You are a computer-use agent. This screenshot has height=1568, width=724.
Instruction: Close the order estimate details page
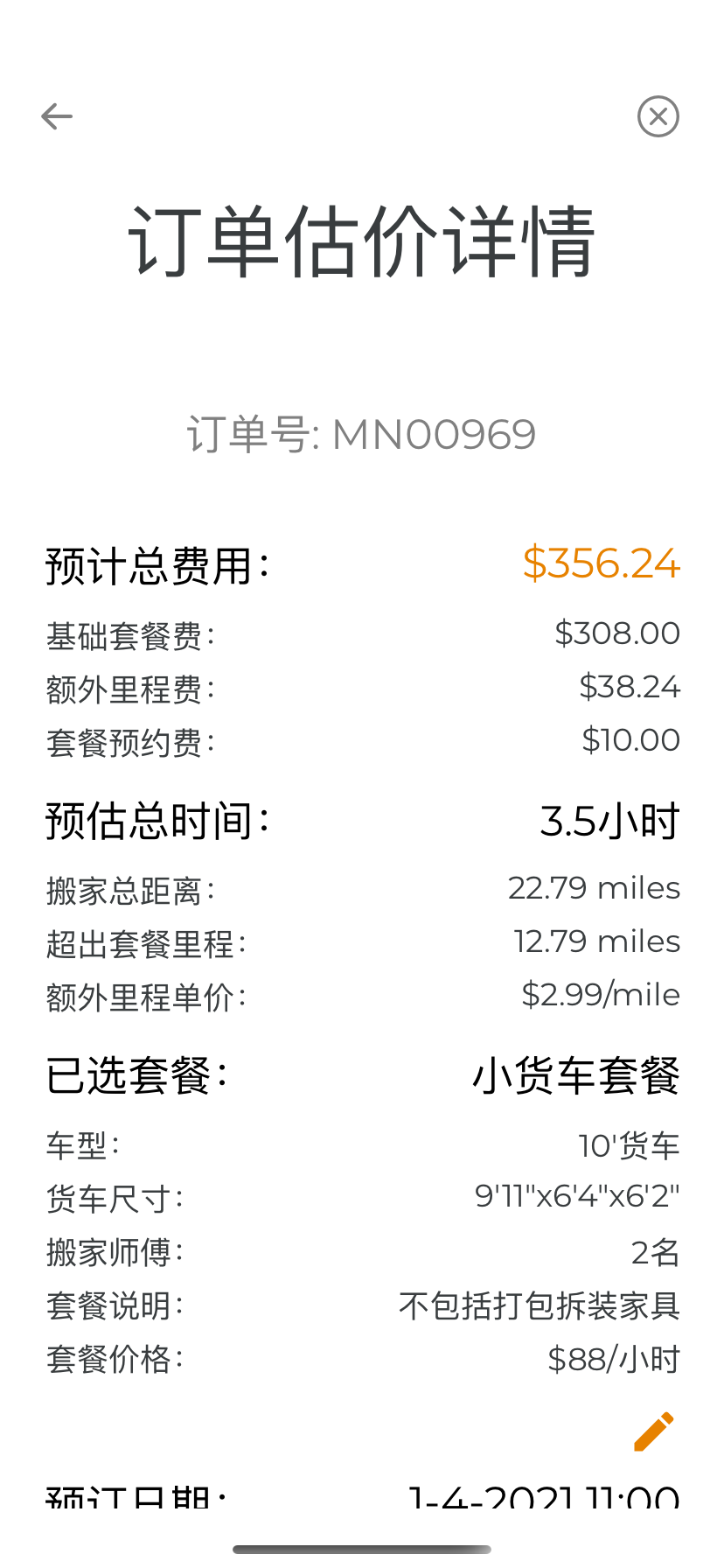(x=658, y=116)
